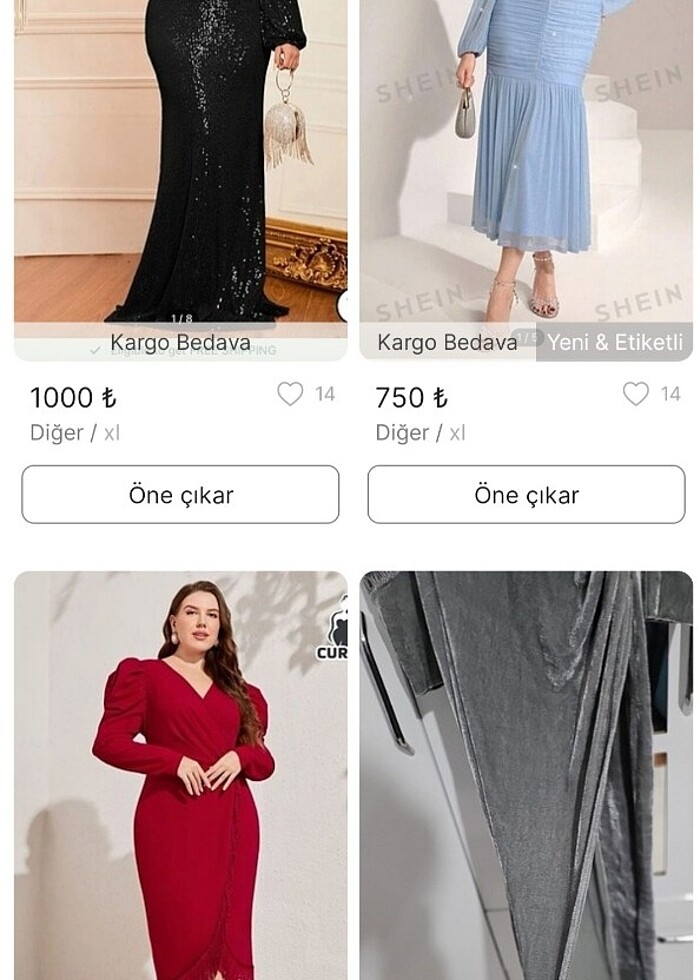Open the blue pleated dress listing
The image size is (700, 980).
(x=526, y=170)
